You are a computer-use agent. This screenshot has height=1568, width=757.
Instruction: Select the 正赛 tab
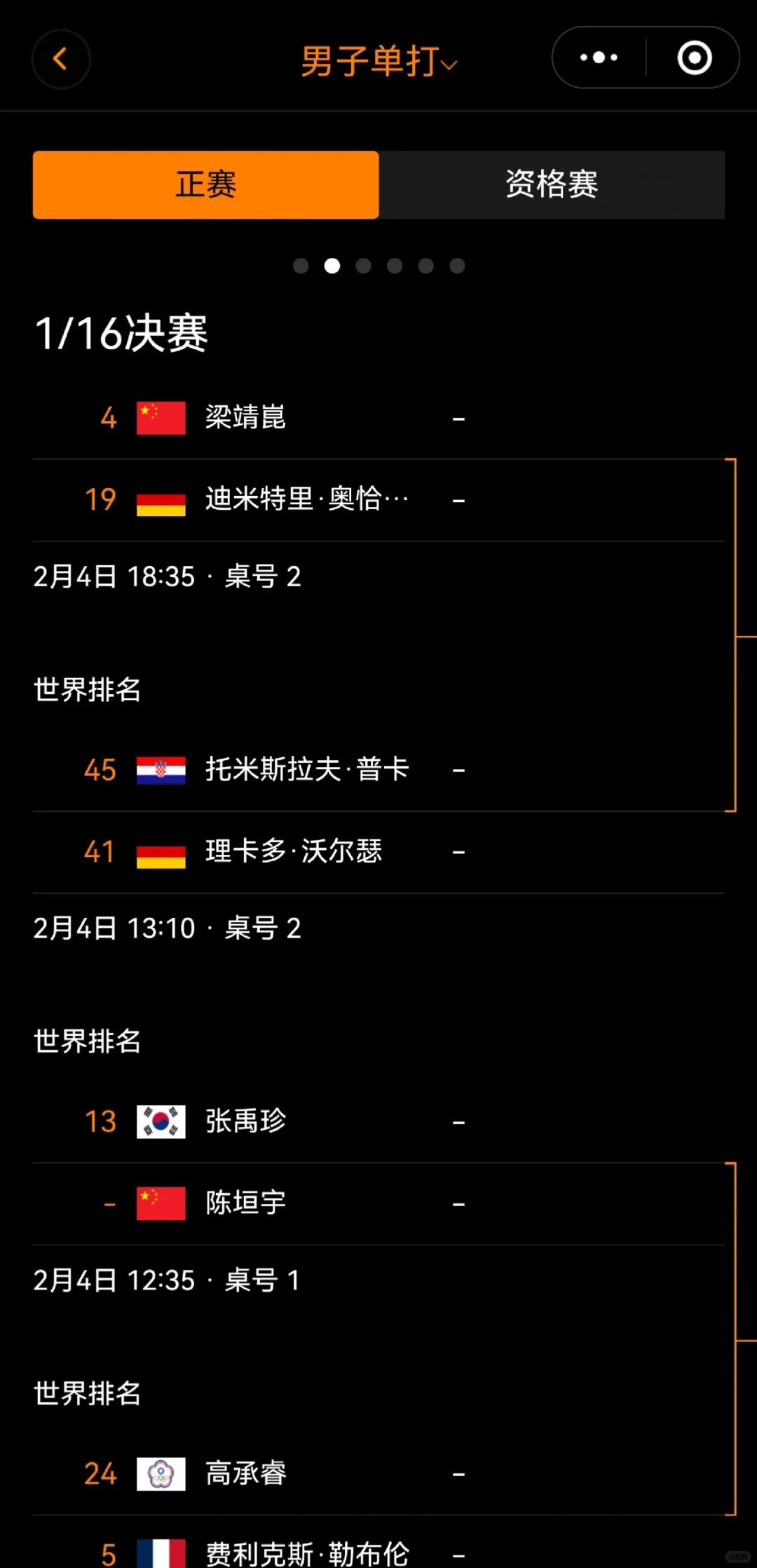tap(205, 184)
